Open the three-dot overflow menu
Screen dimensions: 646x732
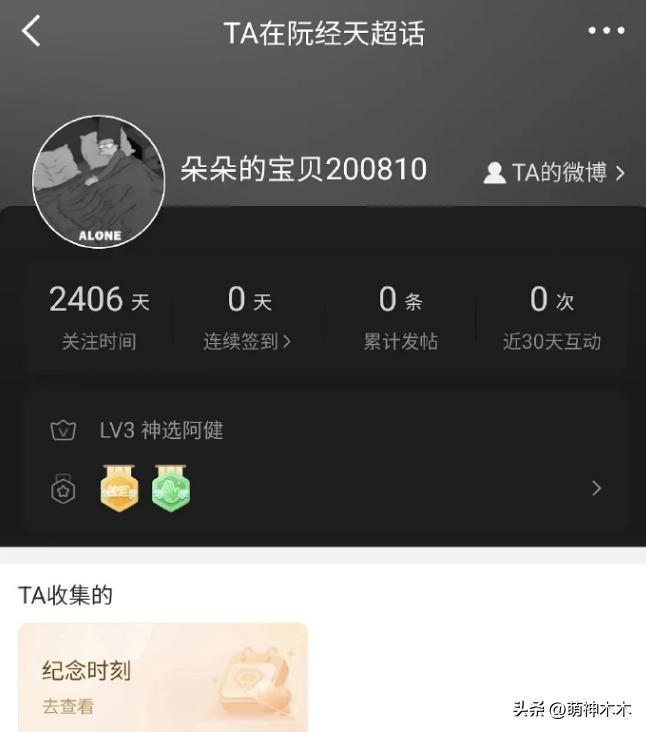[x=606, y=32]
